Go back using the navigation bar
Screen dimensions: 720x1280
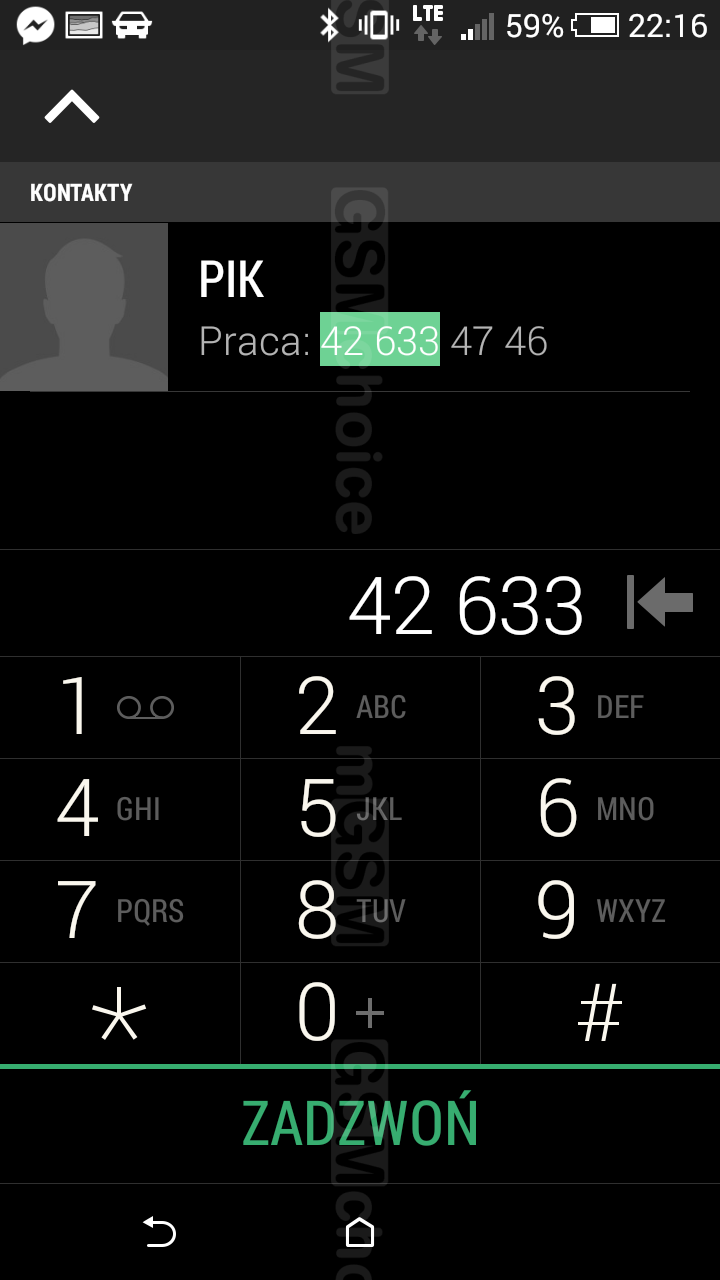(160, 1232)
